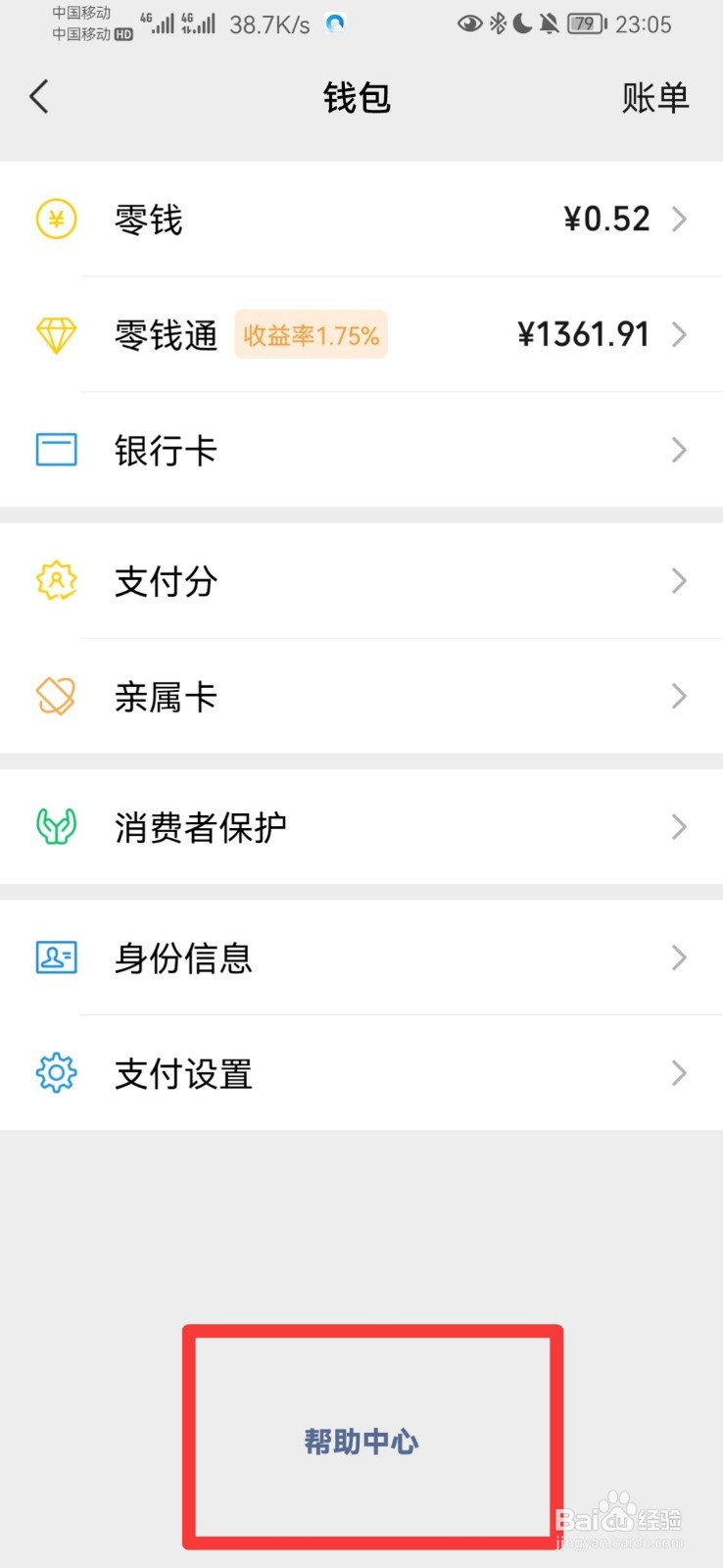Open 身份信息

(x=361, y=957)
